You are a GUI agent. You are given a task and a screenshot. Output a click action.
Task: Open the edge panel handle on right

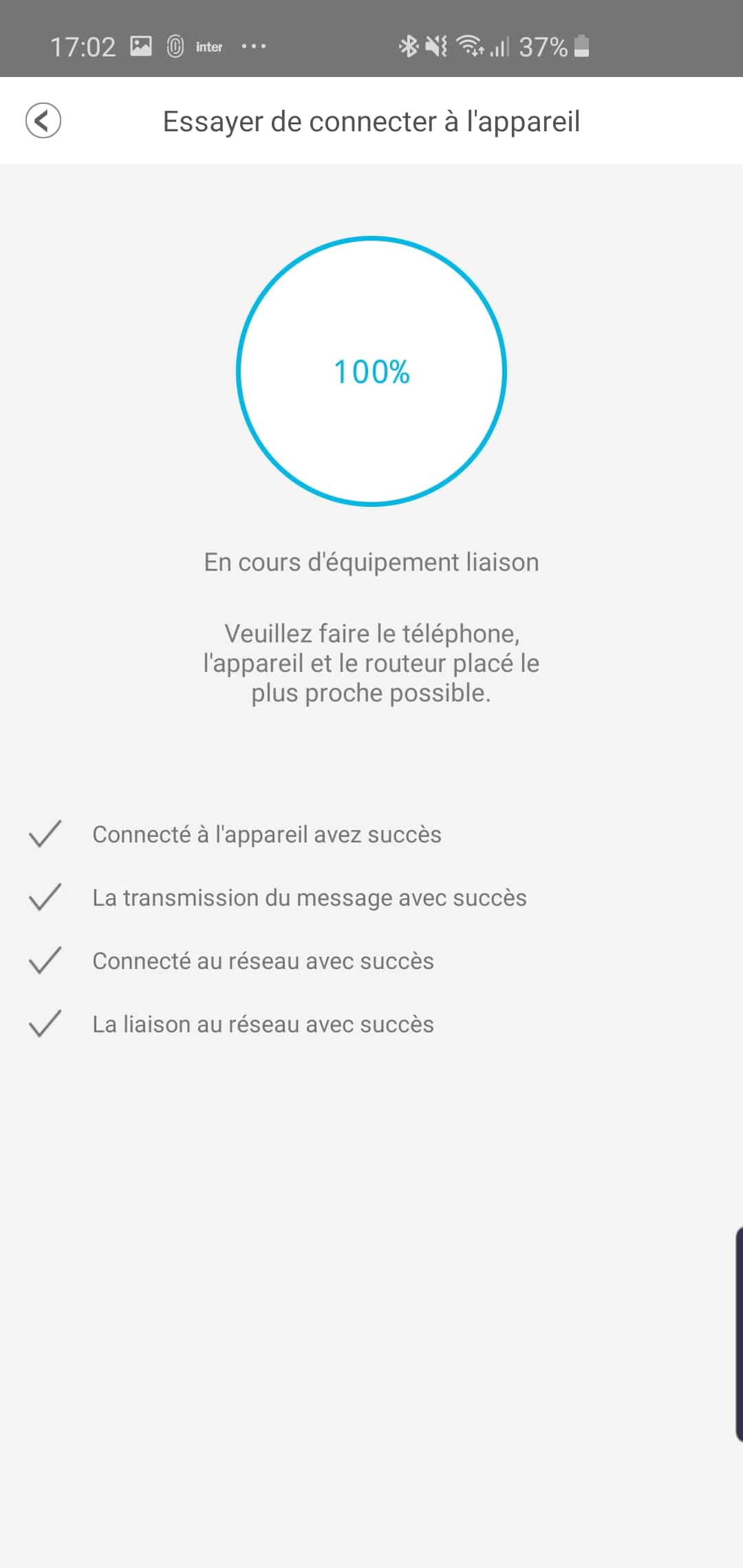(x=738, y=1333)
